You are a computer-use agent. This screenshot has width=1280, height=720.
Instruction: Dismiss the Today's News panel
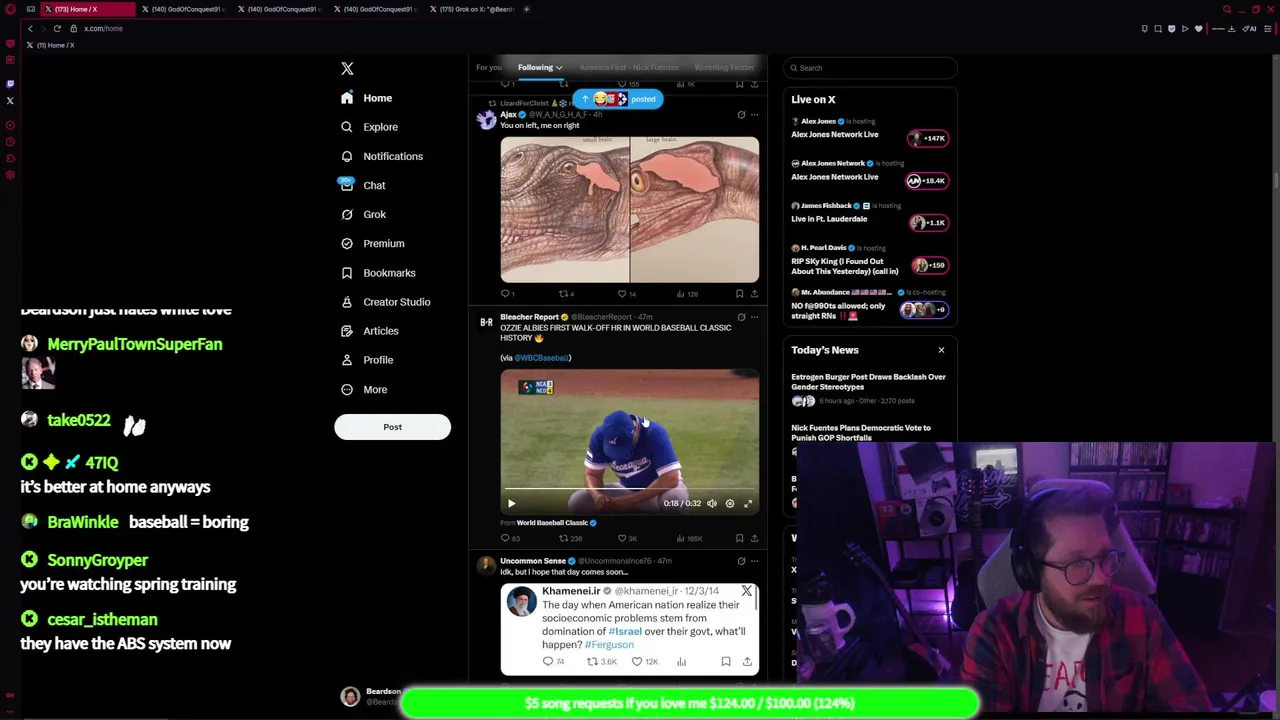[941, 350]
